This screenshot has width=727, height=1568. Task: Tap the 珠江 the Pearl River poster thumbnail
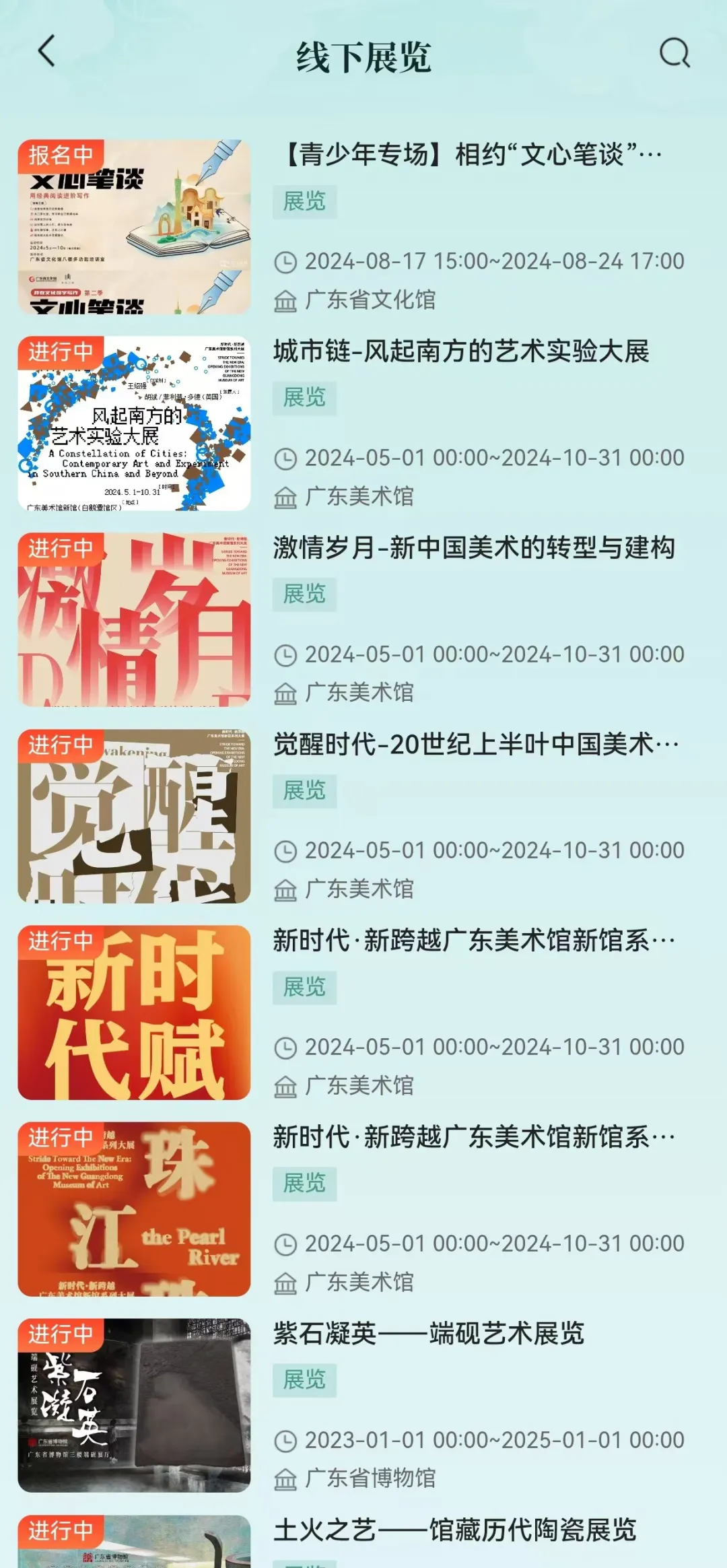(x=134, y=1208)
